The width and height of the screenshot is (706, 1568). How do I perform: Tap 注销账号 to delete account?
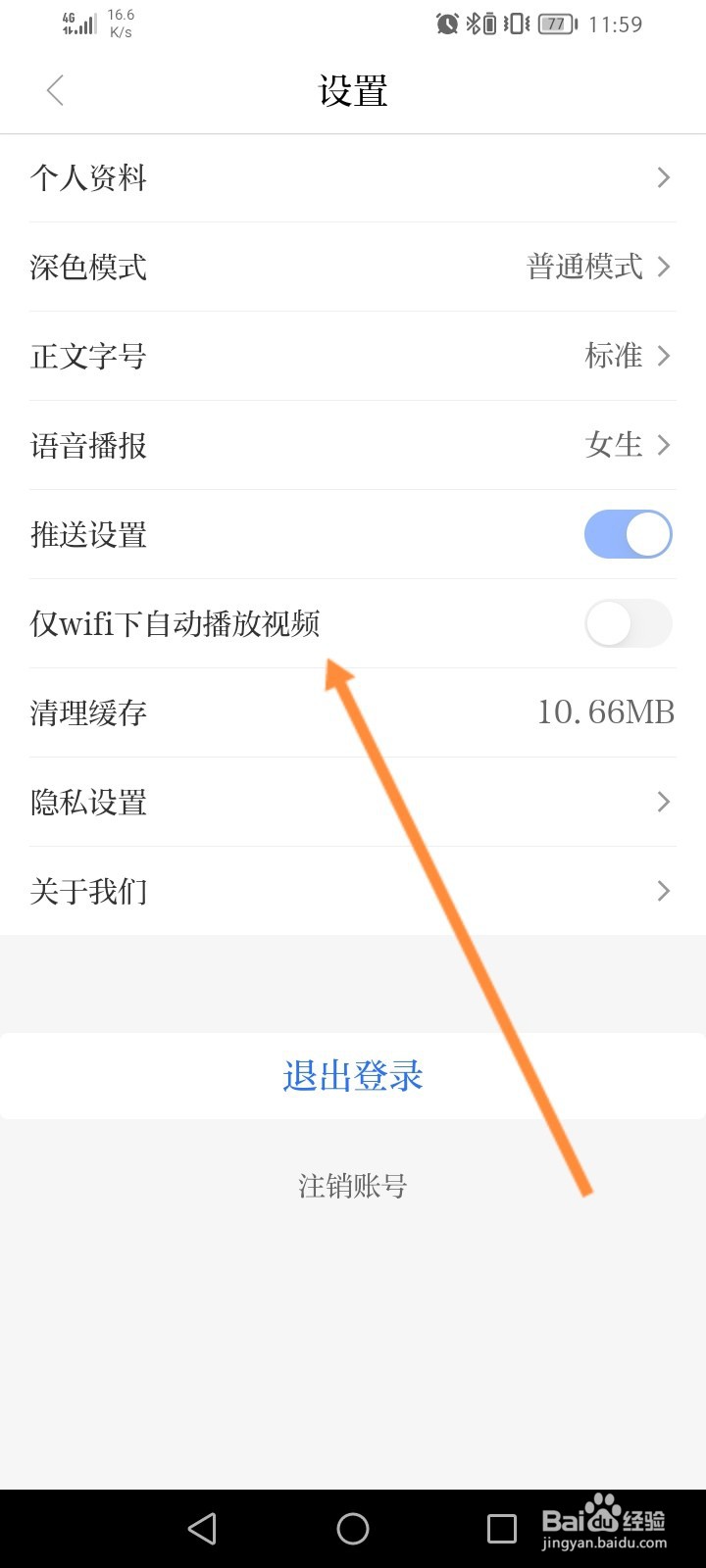(x=353, y=1186)
